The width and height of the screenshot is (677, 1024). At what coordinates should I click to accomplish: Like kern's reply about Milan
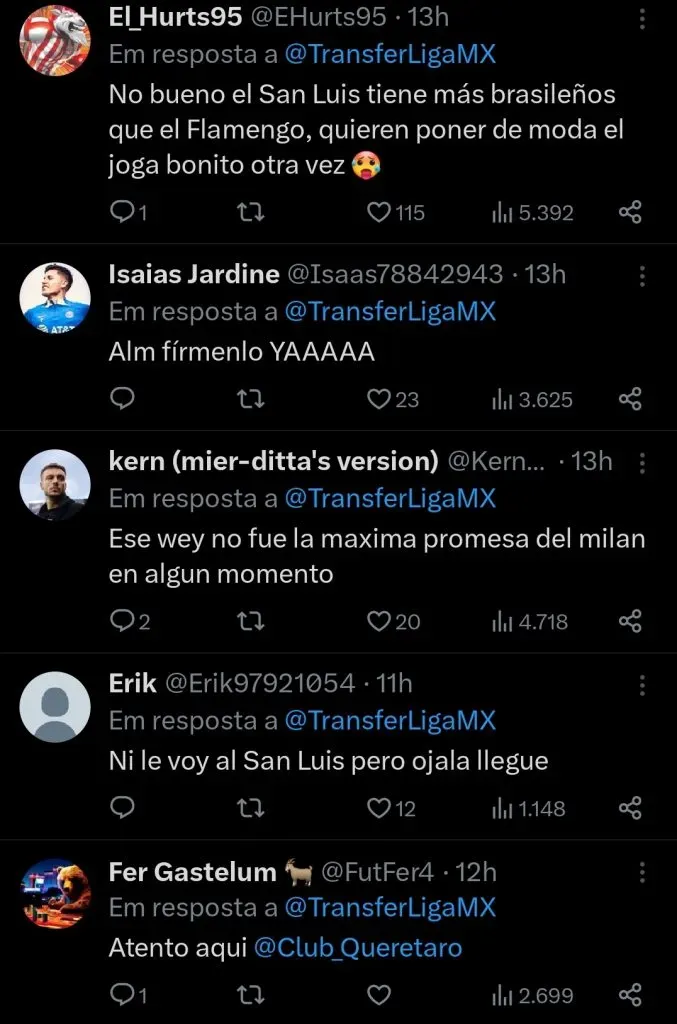point(378,621)
